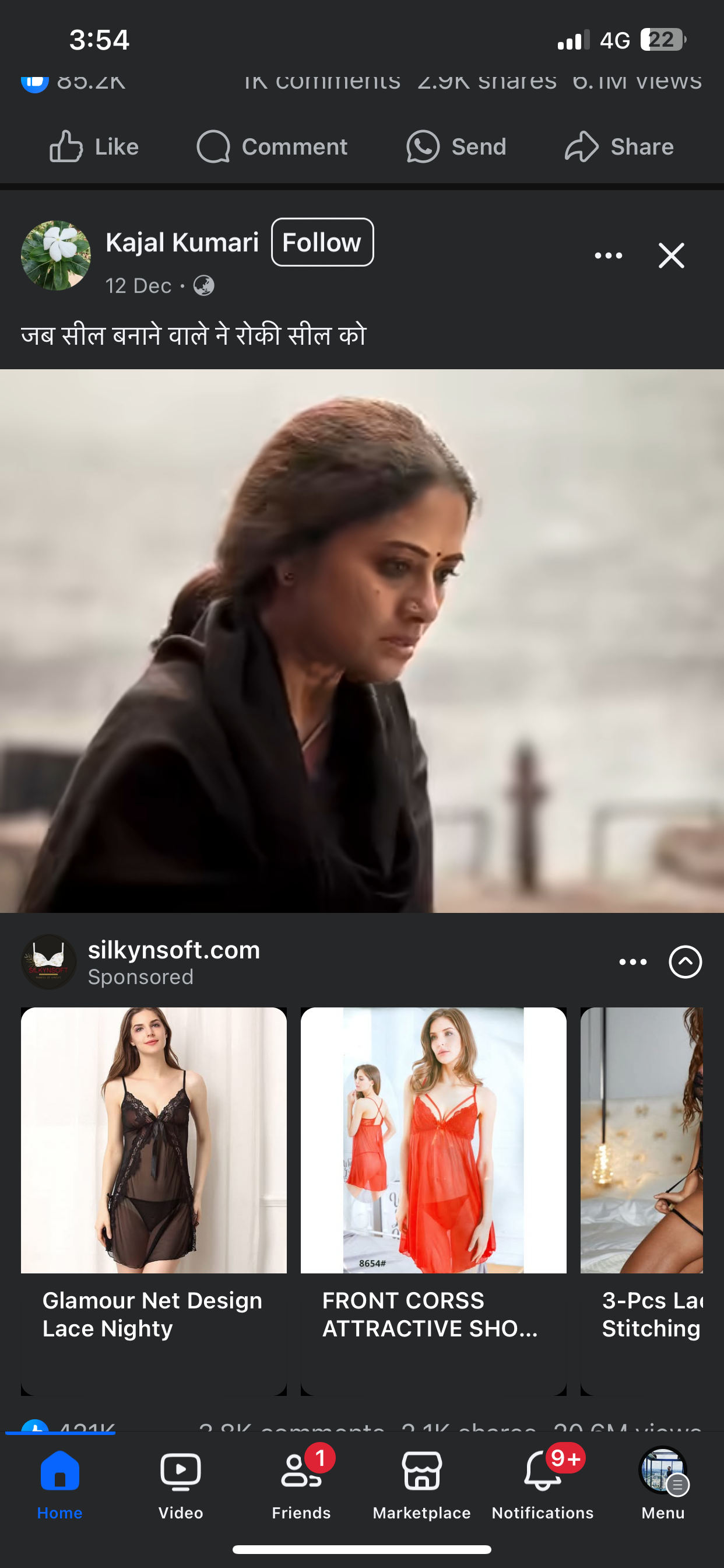This screenshot has width=724, height=1568.
Task: Collapse the silkynsoft.com sponsored section
Action: (685, 962)
